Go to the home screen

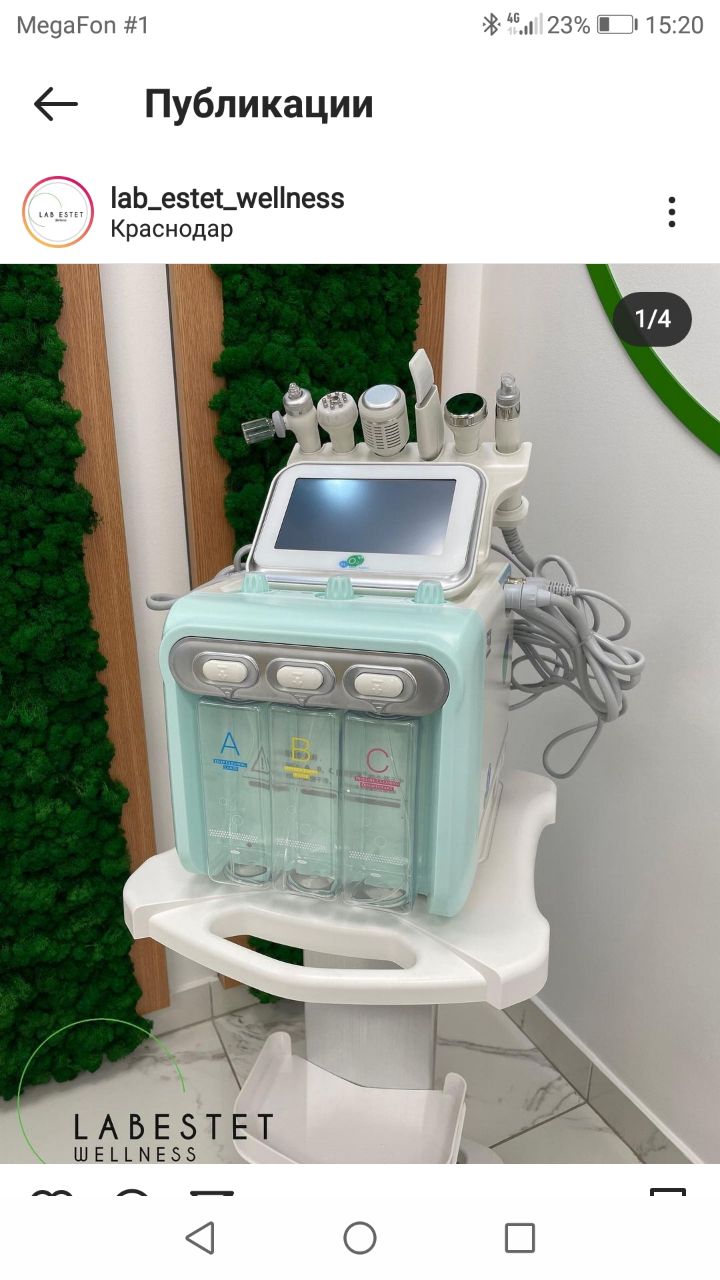[360, 1238]
